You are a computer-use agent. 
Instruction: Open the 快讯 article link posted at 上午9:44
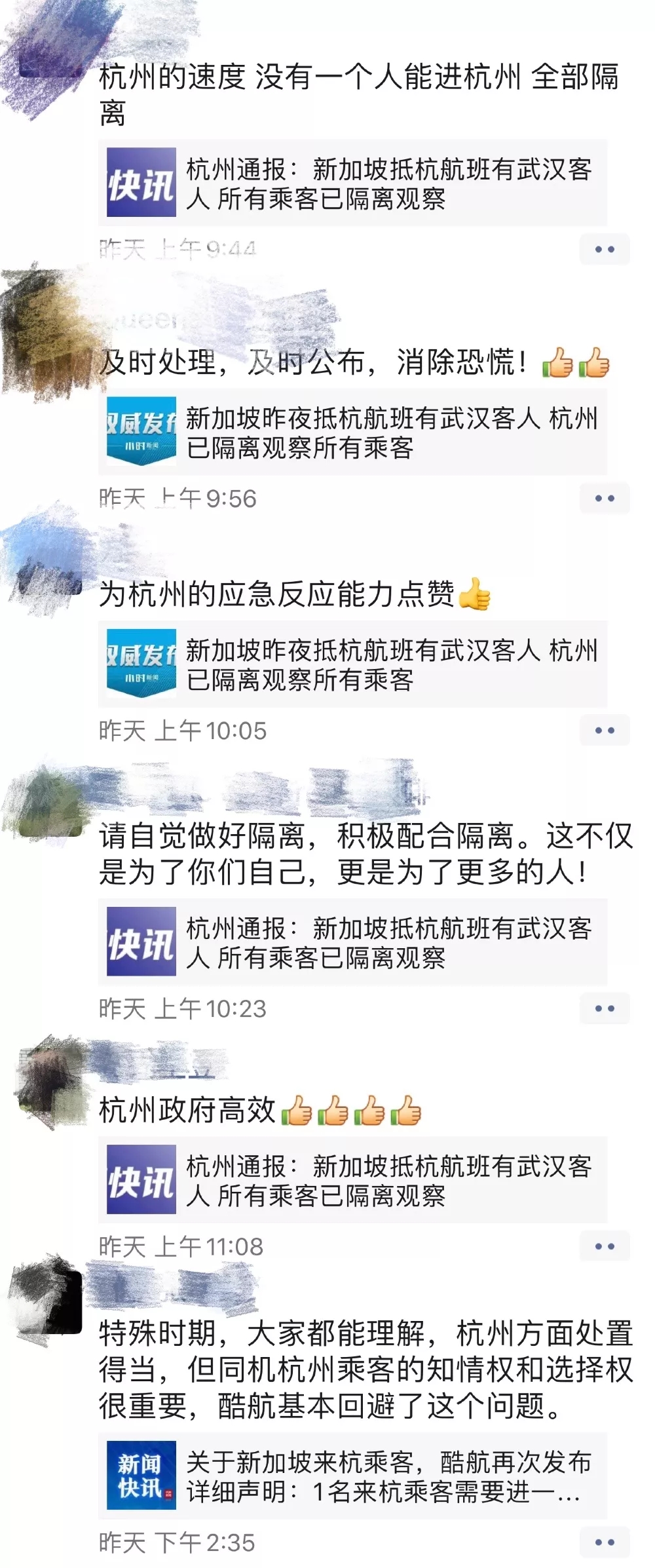click(x=352, y=183)
